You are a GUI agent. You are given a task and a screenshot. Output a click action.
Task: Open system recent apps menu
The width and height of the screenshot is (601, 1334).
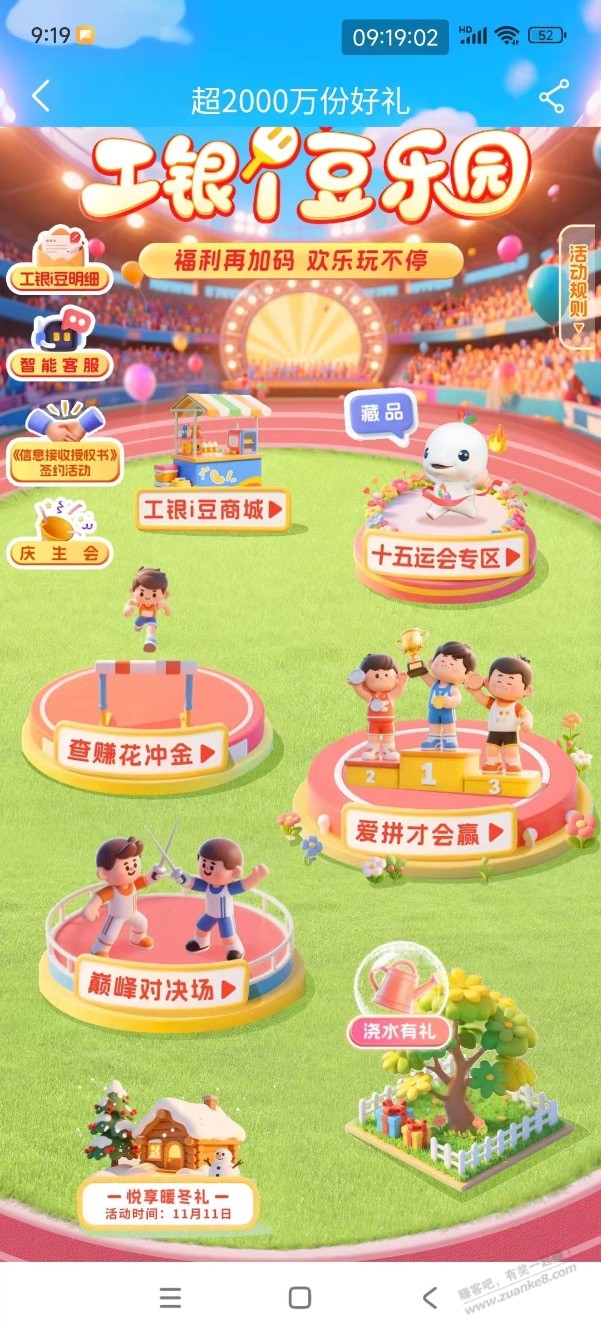[x=171, y=1297]
